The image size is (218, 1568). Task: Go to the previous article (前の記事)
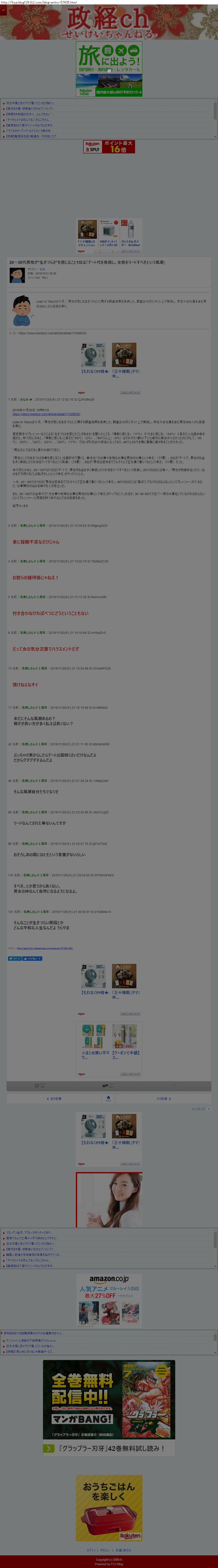[55, 1099]
